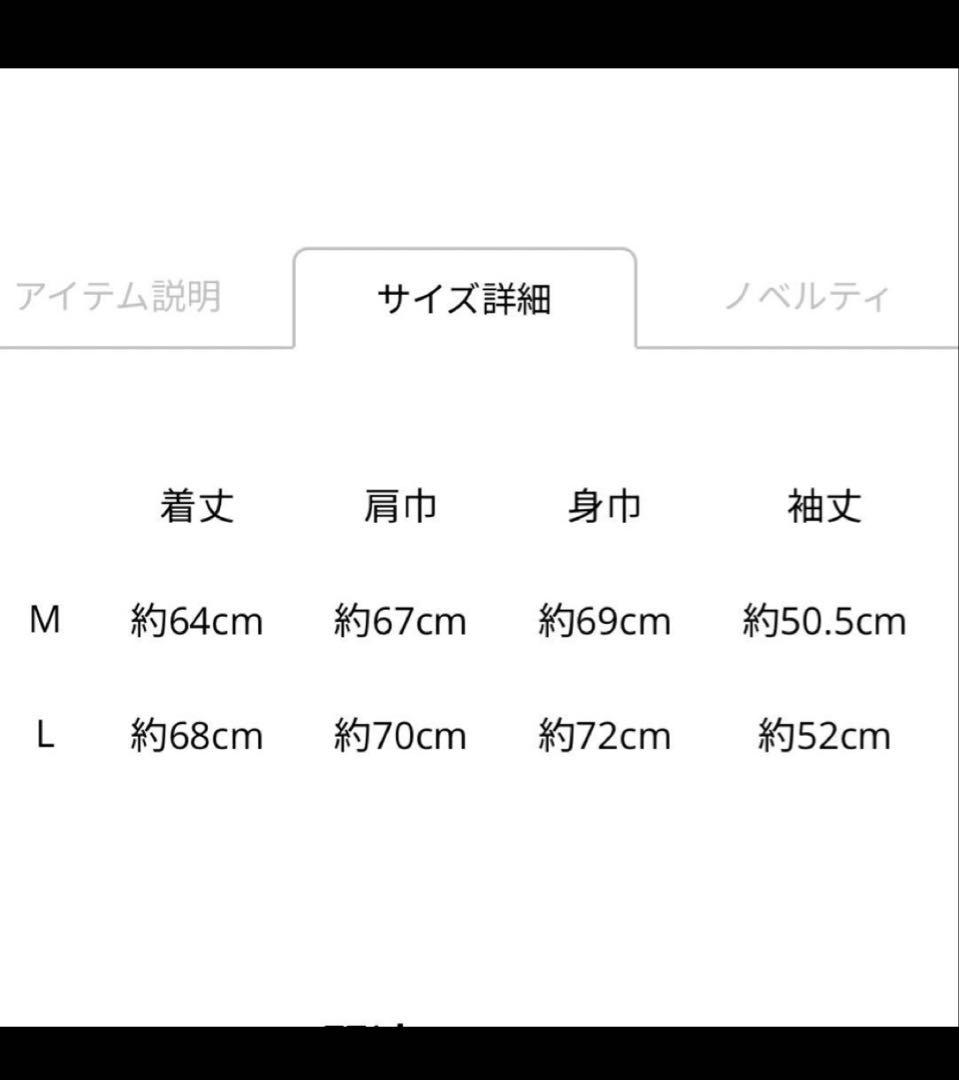
Task: Click the 約68cm length value for L
Action: [197, 736]
